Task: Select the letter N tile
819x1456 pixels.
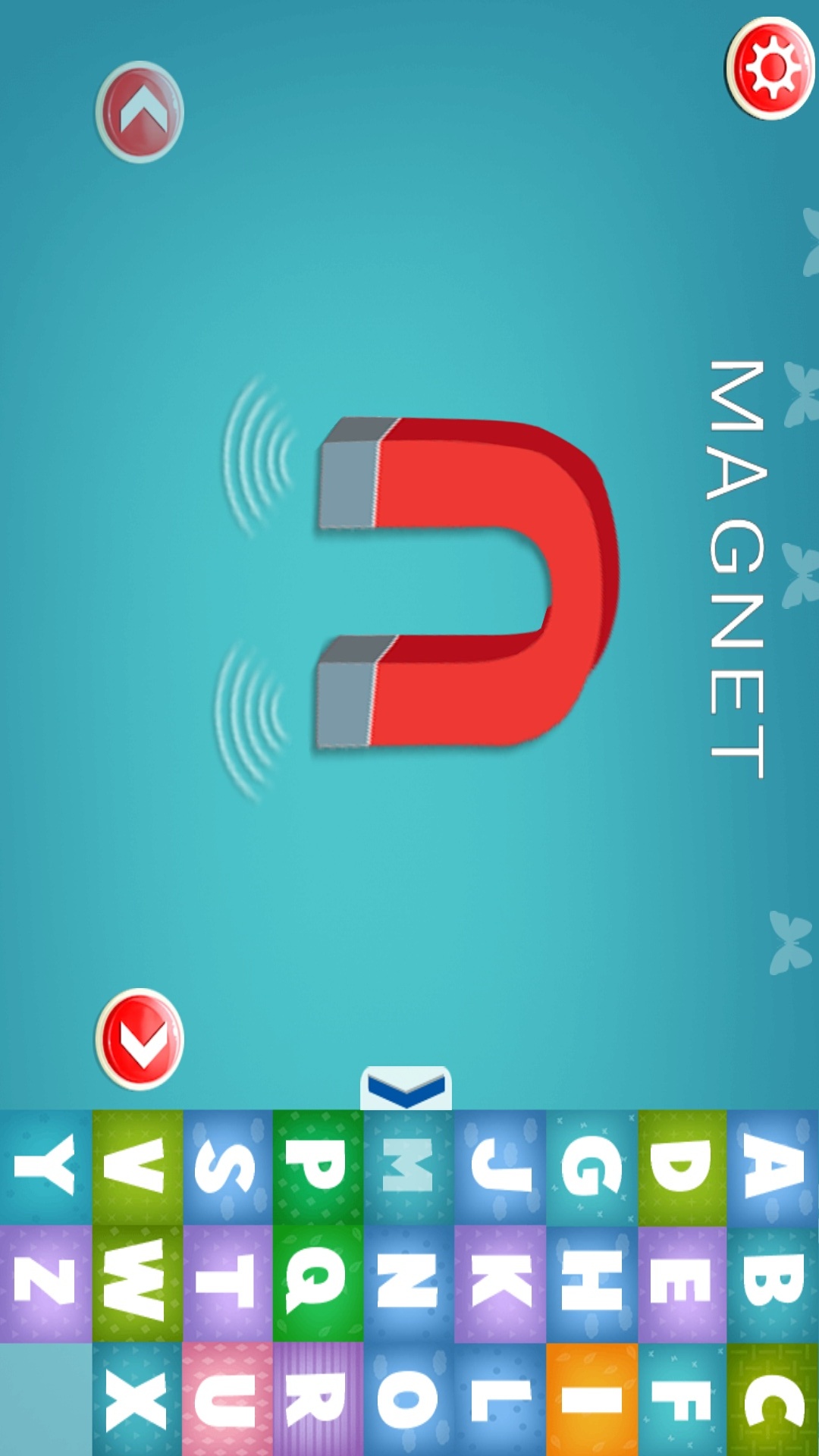Action: pos(409,1283)
